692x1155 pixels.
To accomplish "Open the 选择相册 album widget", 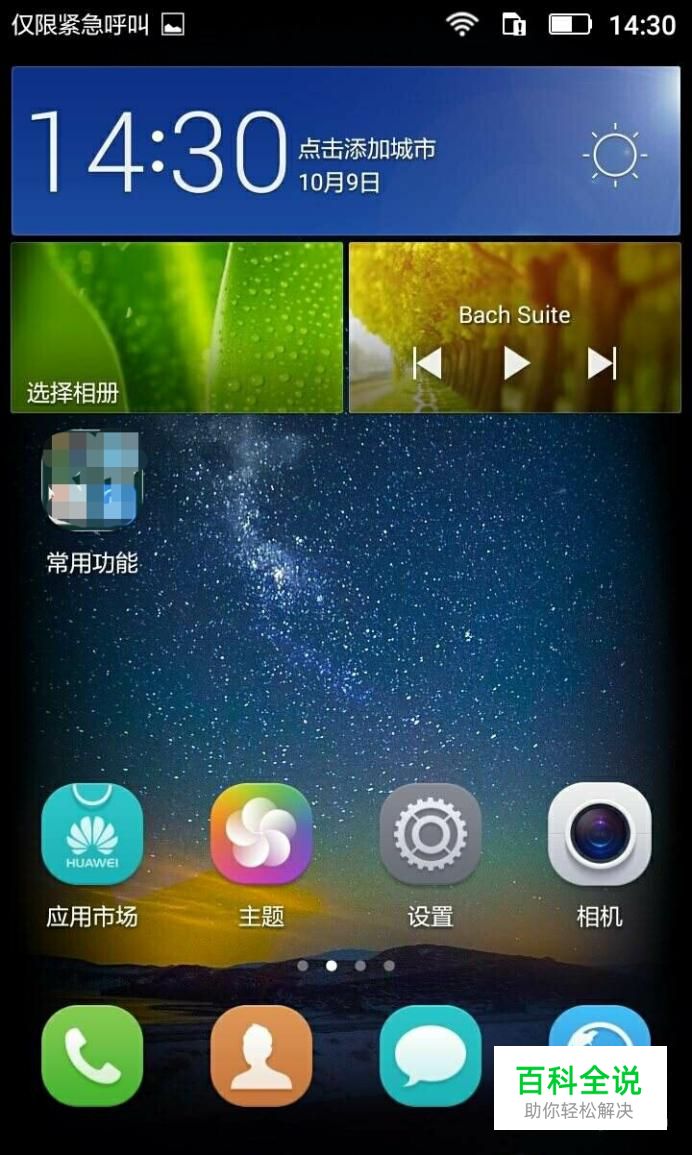I will [177, 327].
